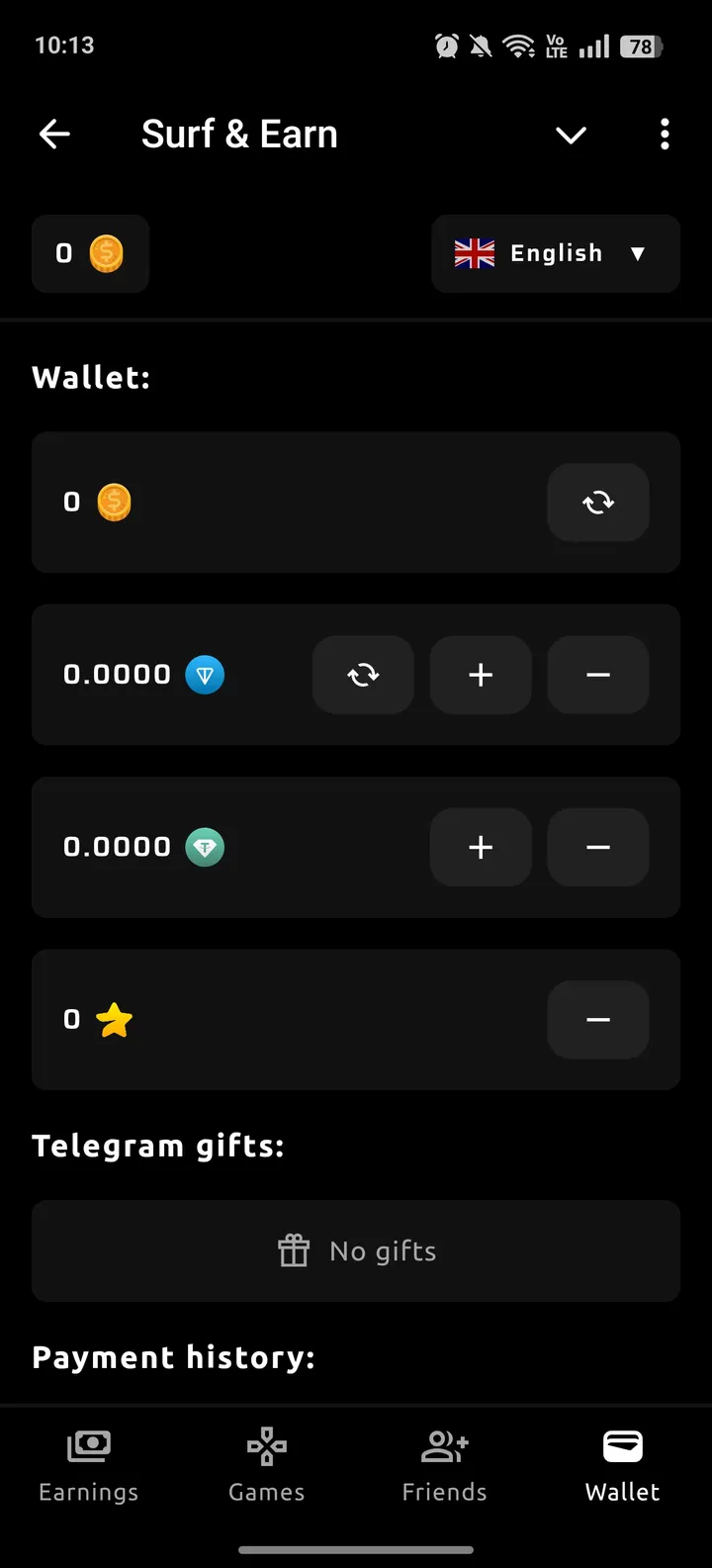Tap the coin balance chip at top
Screen dimensions: 712x1568
click(x=90, y=254)
